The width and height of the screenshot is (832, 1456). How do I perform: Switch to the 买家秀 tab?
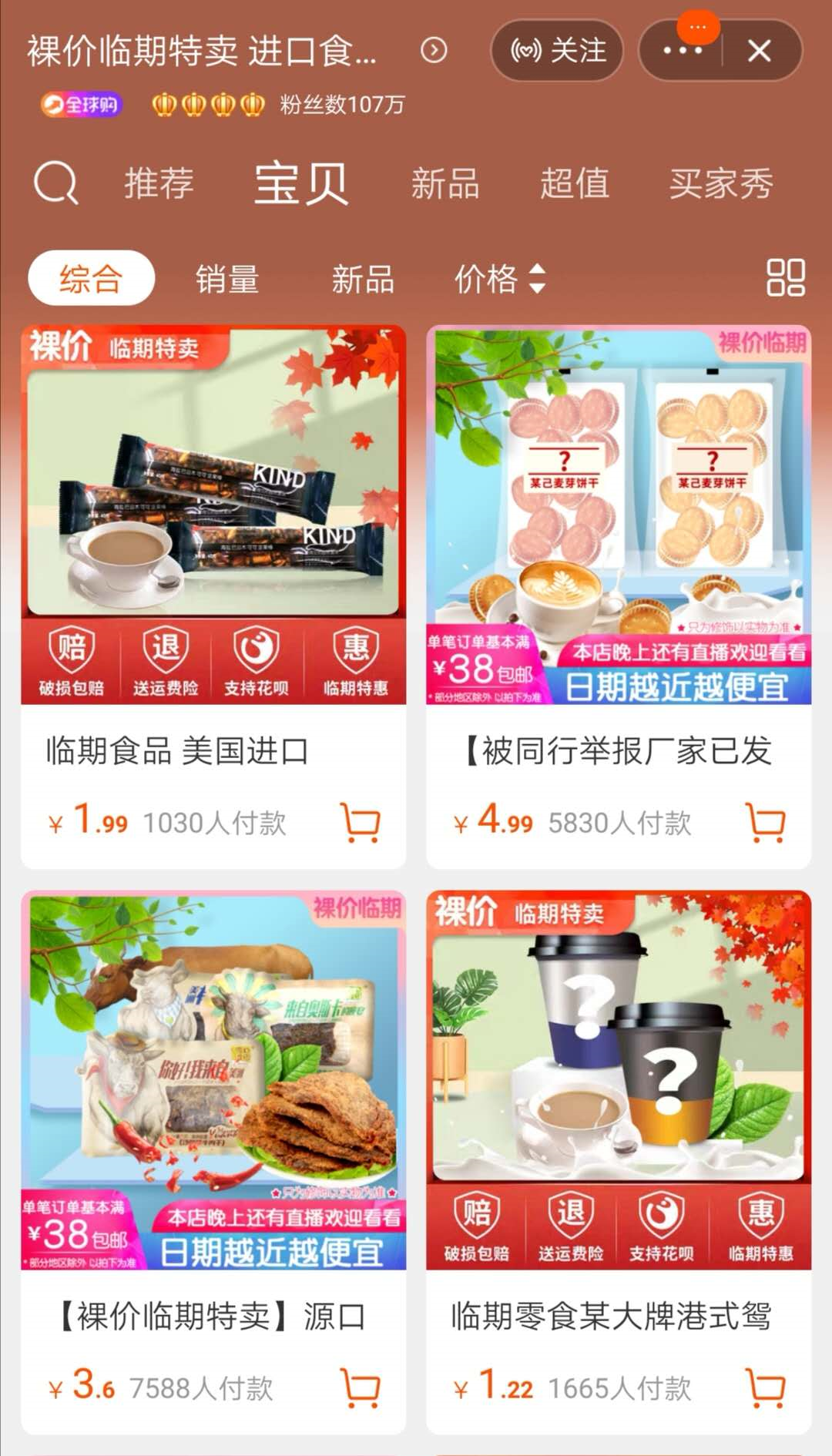click(720, 183)
